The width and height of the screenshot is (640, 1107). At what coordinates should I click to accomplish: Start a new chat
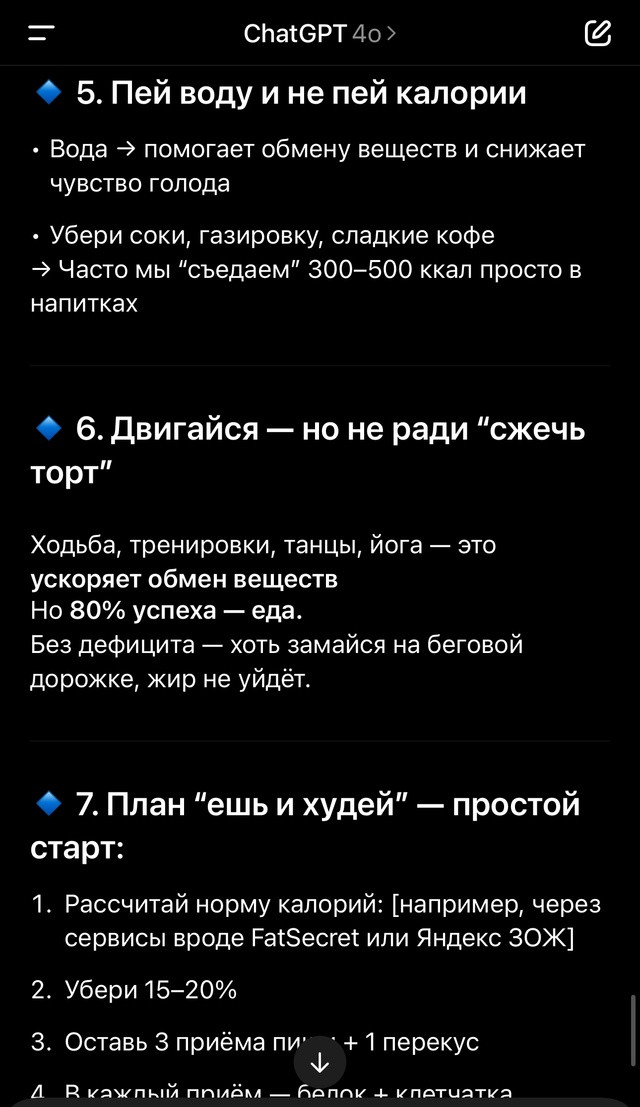pos(598,33)
